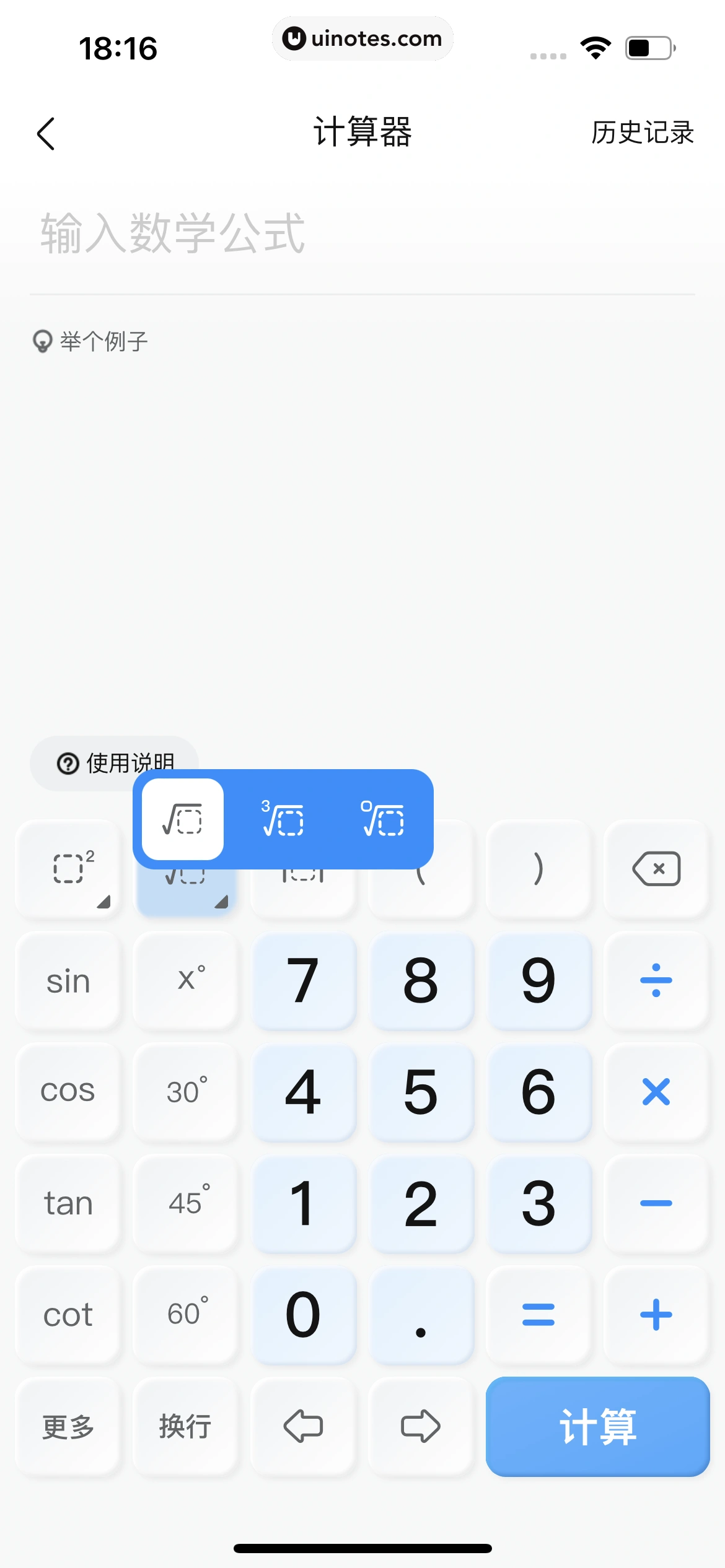Select the cube root option in popup
The height and width of the screenshot is (1568, 725).
click(283, 819)
